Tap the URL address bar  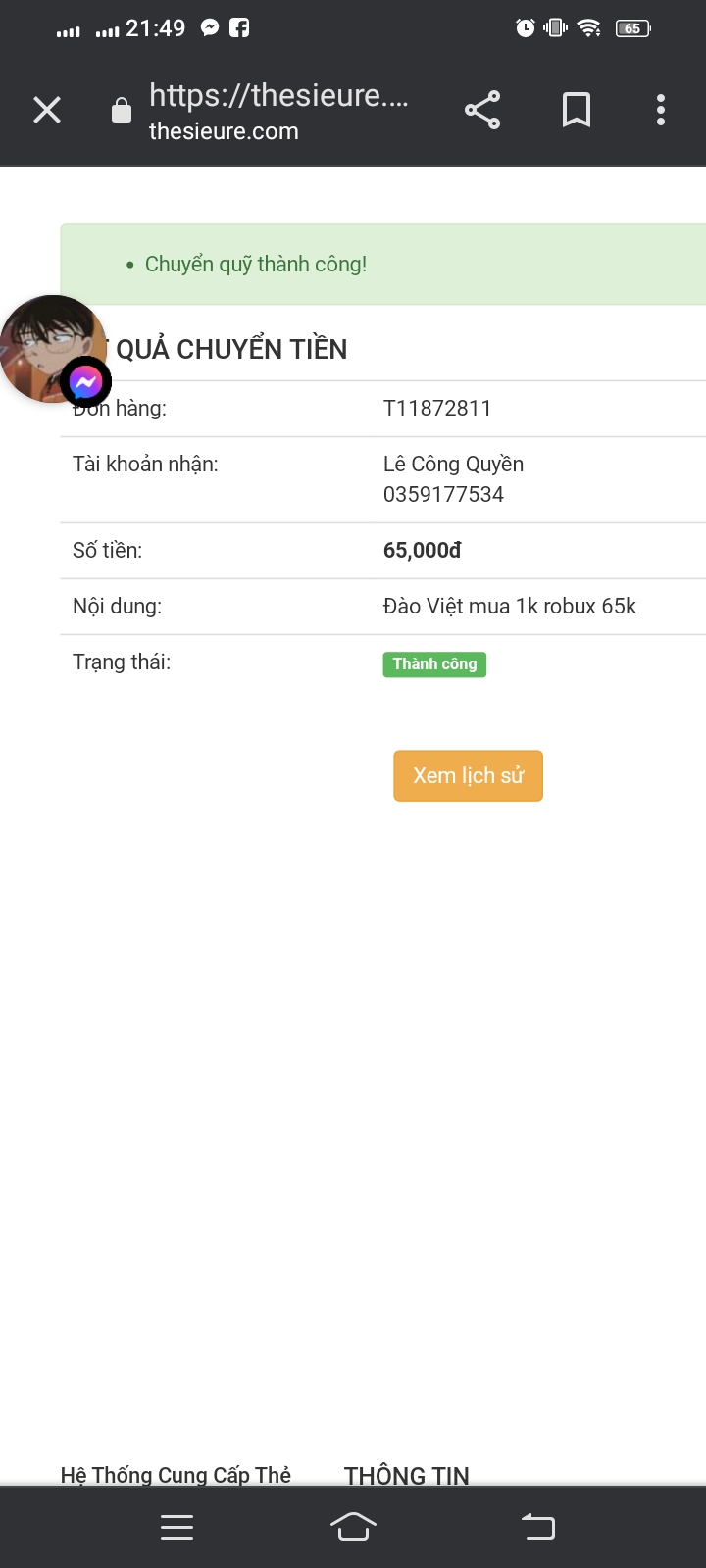277,111
